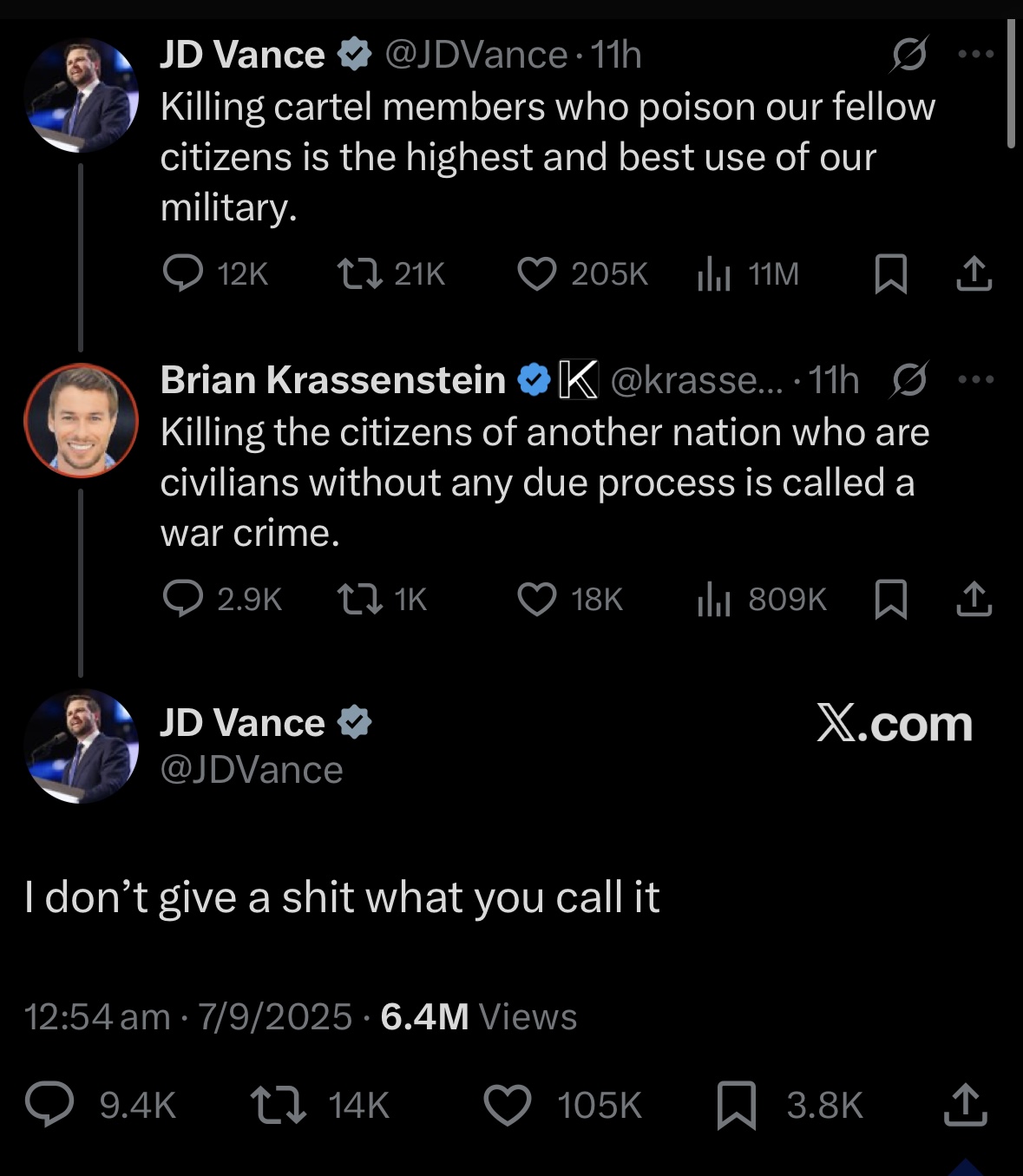Share JD Vance's cartel members post
The height and width of the screenshot is (1176, 1023).
click(974, 273)
